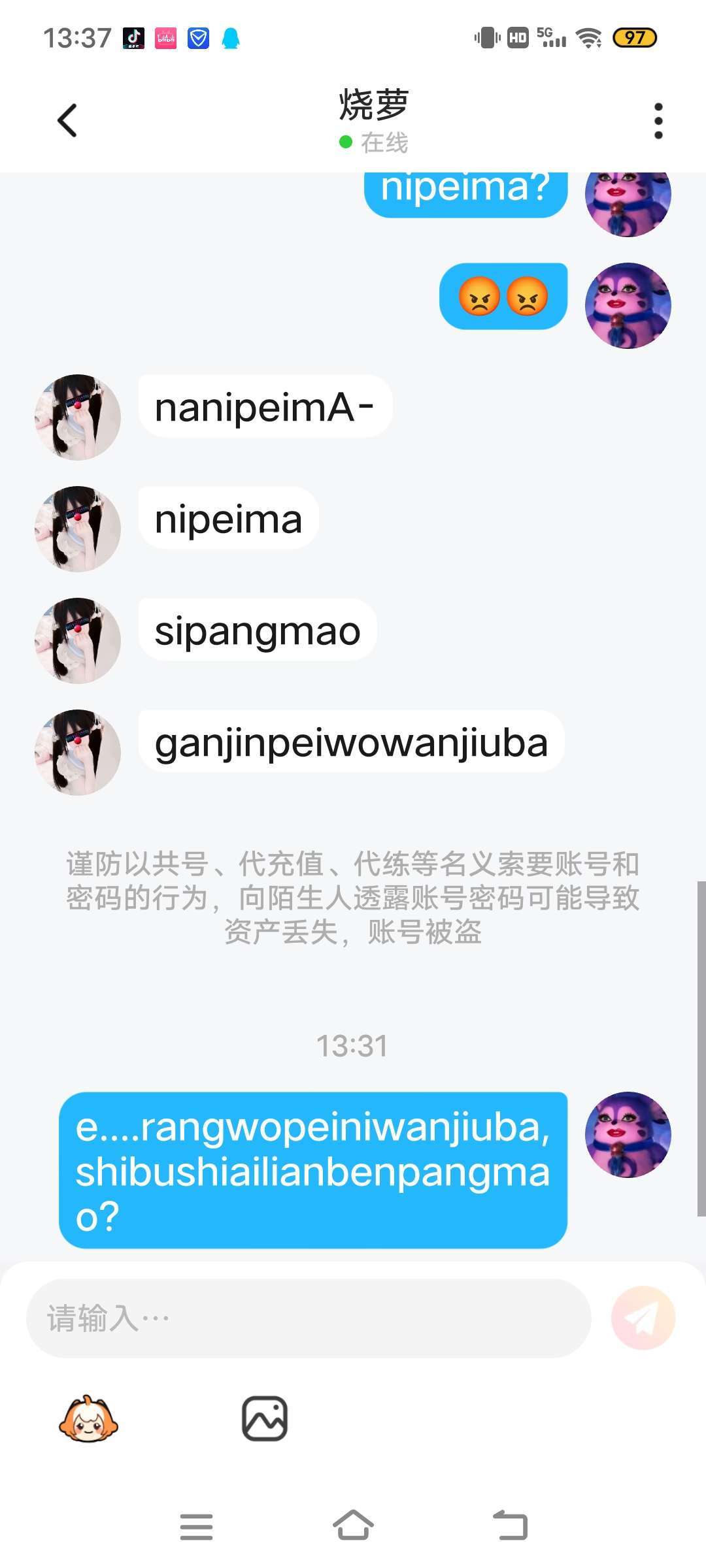Send the message with the paper plane
The height and width of the screenshot is (1568, 706).
[643, 1318]
